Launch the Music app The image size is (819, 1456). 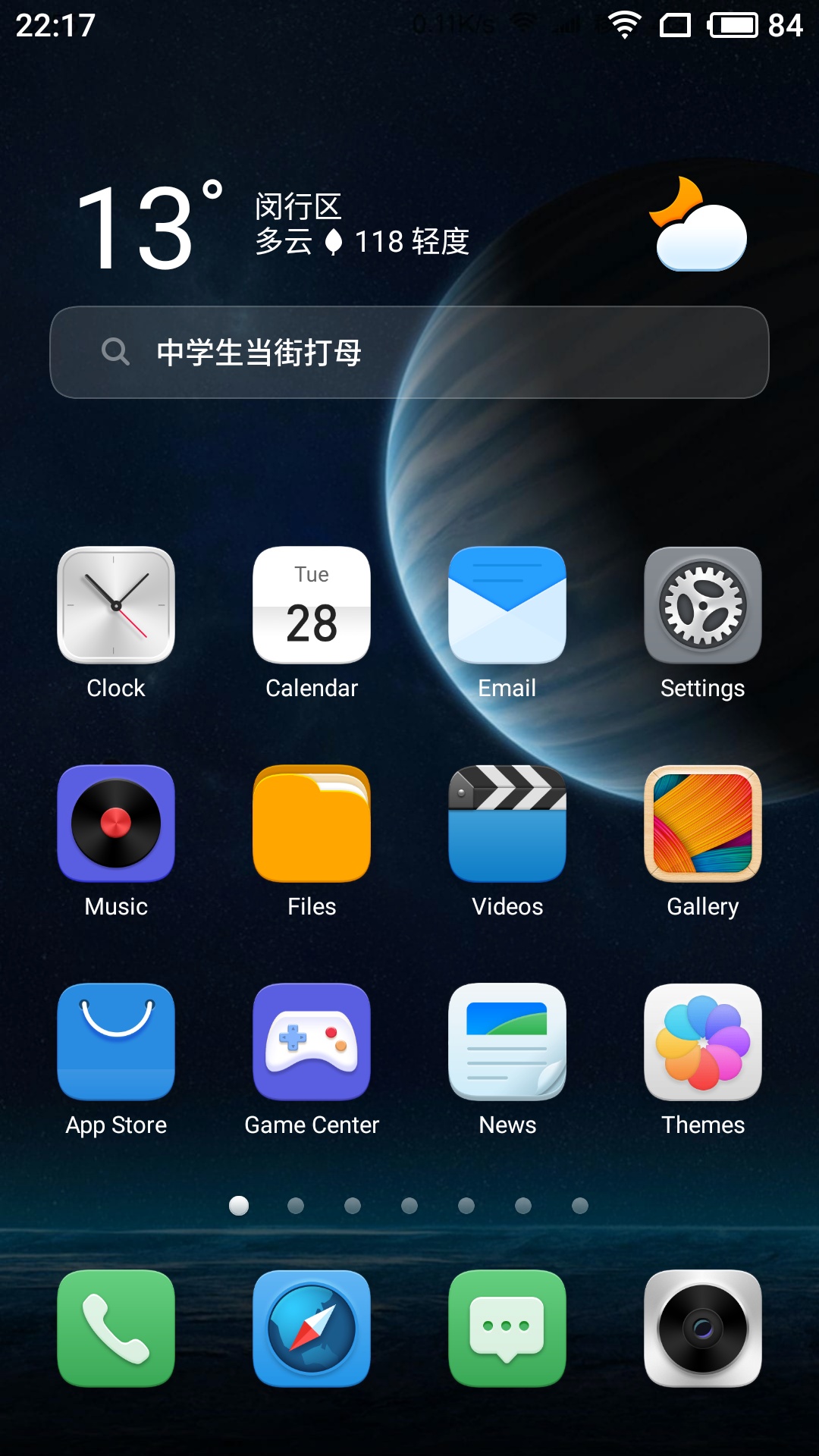tap(116, 824)
